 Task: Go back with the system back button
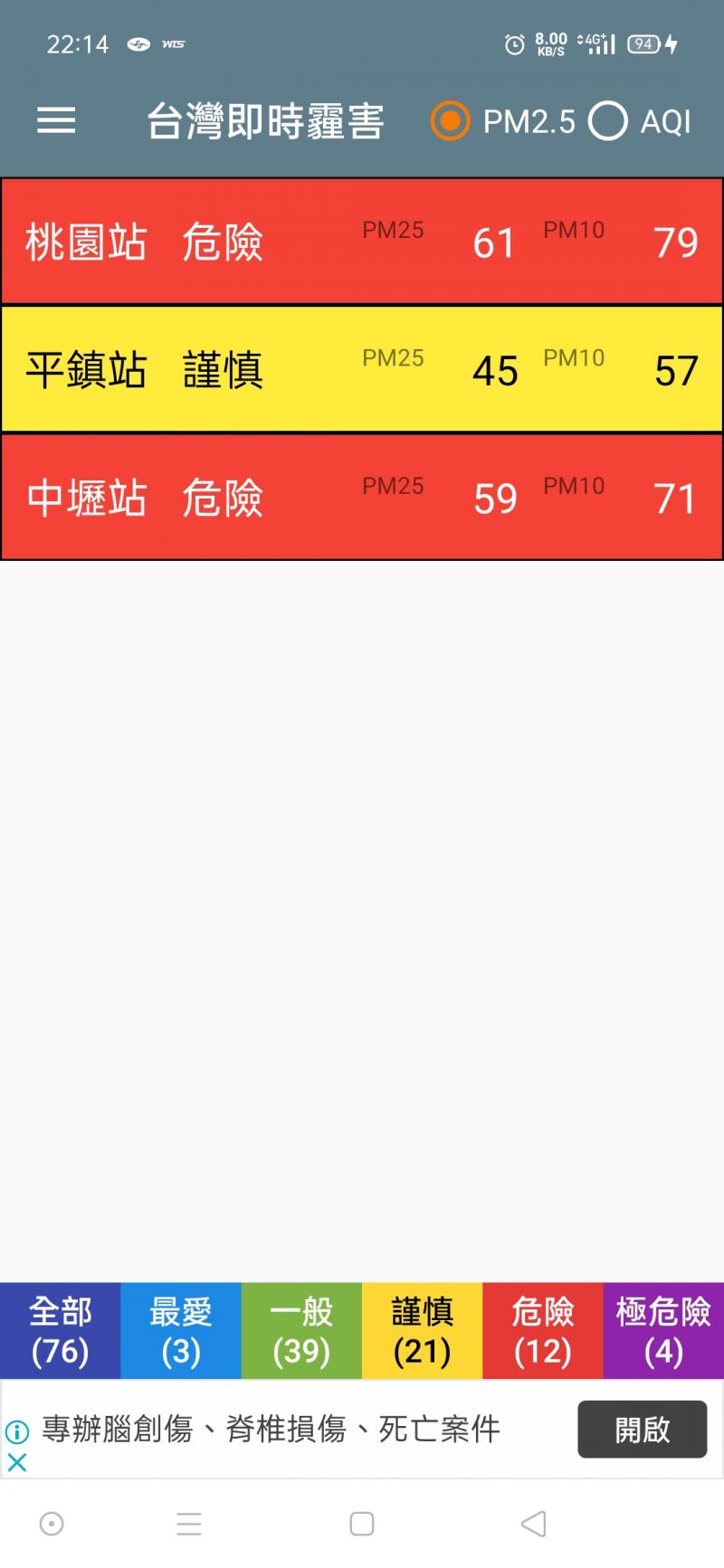[534, 1524]
